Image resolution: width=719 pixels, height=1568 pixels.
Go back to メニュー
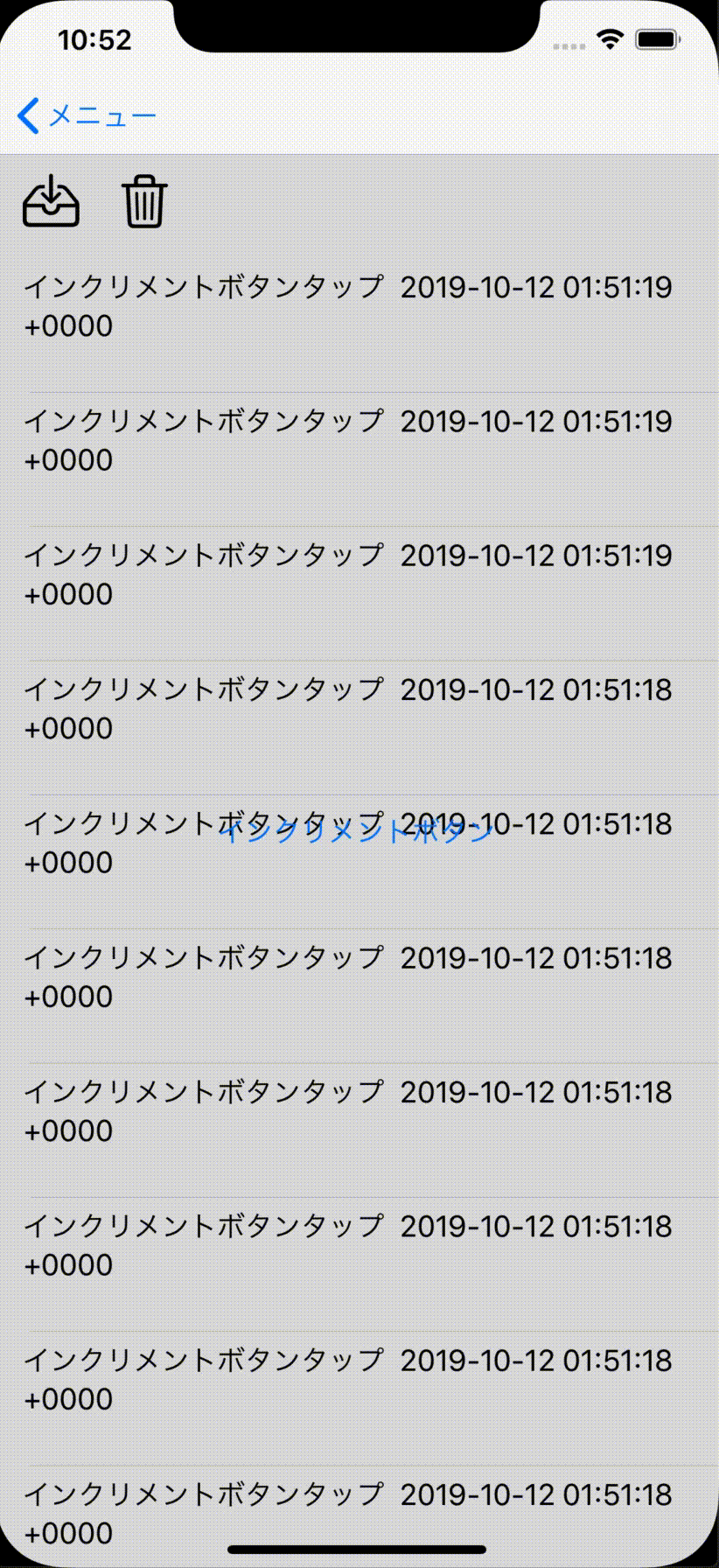click(86, 115)
